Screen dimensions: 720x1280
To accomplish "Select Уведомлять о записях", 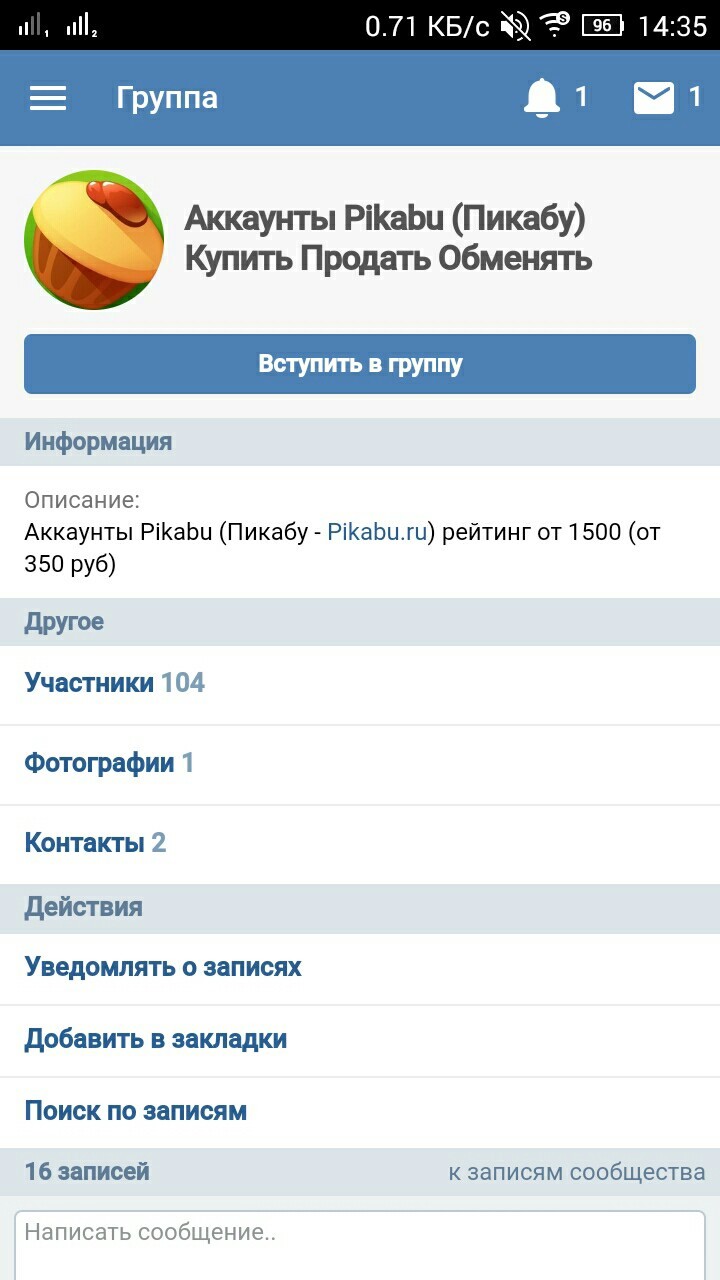I will [360, 969].
